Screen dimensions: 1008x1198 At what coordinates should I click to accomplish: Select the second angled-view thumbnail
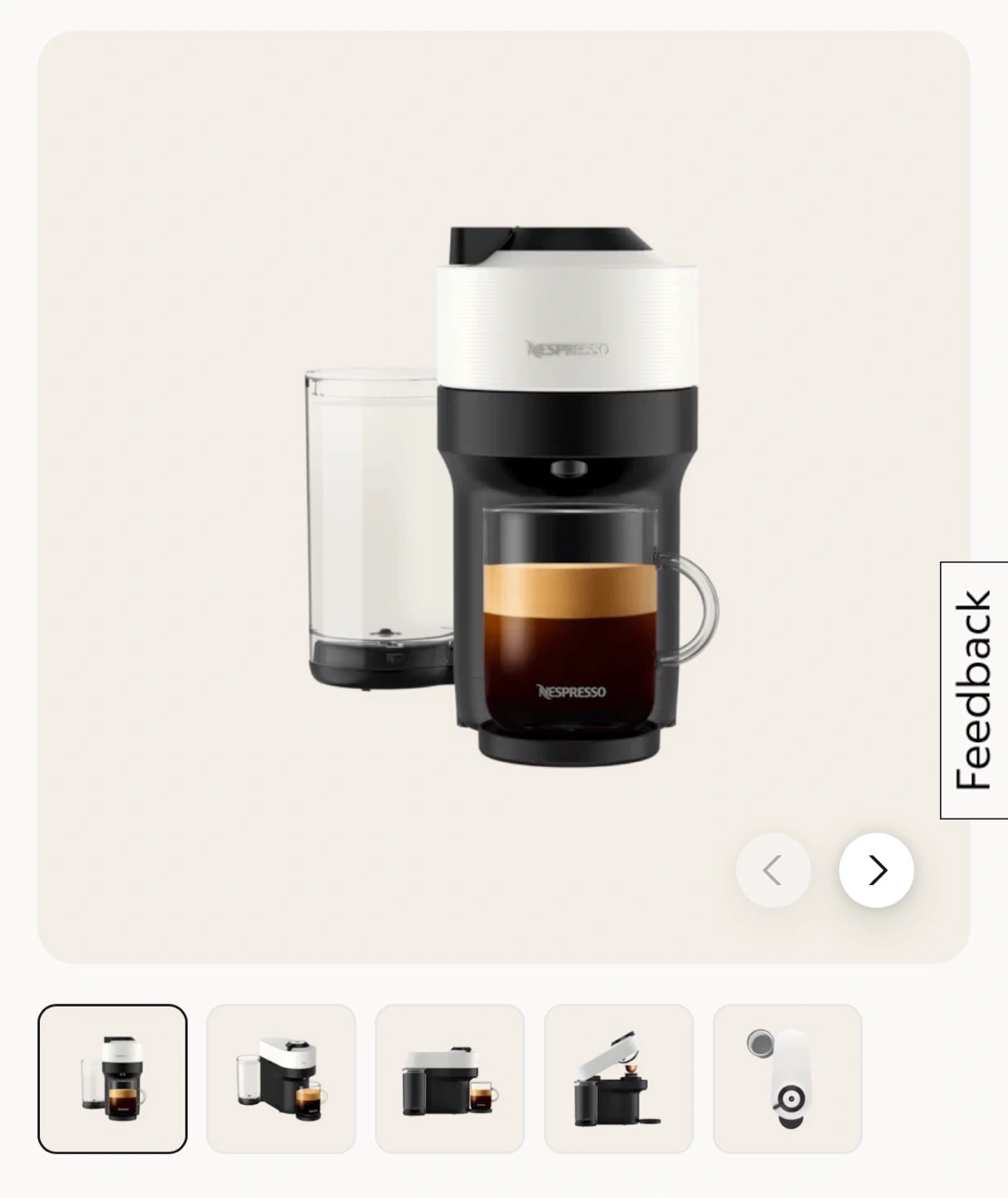tap(281, 1079)
